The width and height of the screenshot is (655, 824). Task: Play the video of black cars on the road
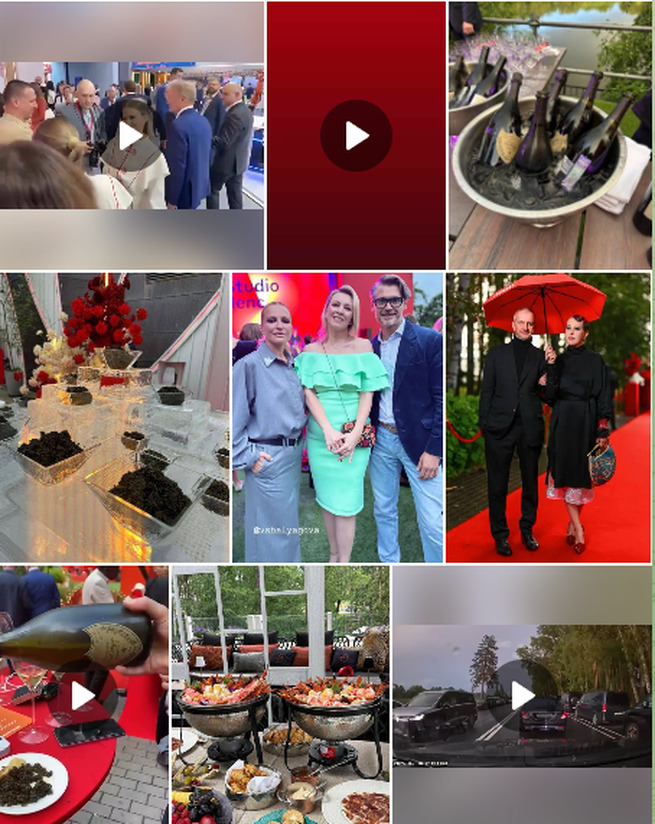(x=522, y=695)
